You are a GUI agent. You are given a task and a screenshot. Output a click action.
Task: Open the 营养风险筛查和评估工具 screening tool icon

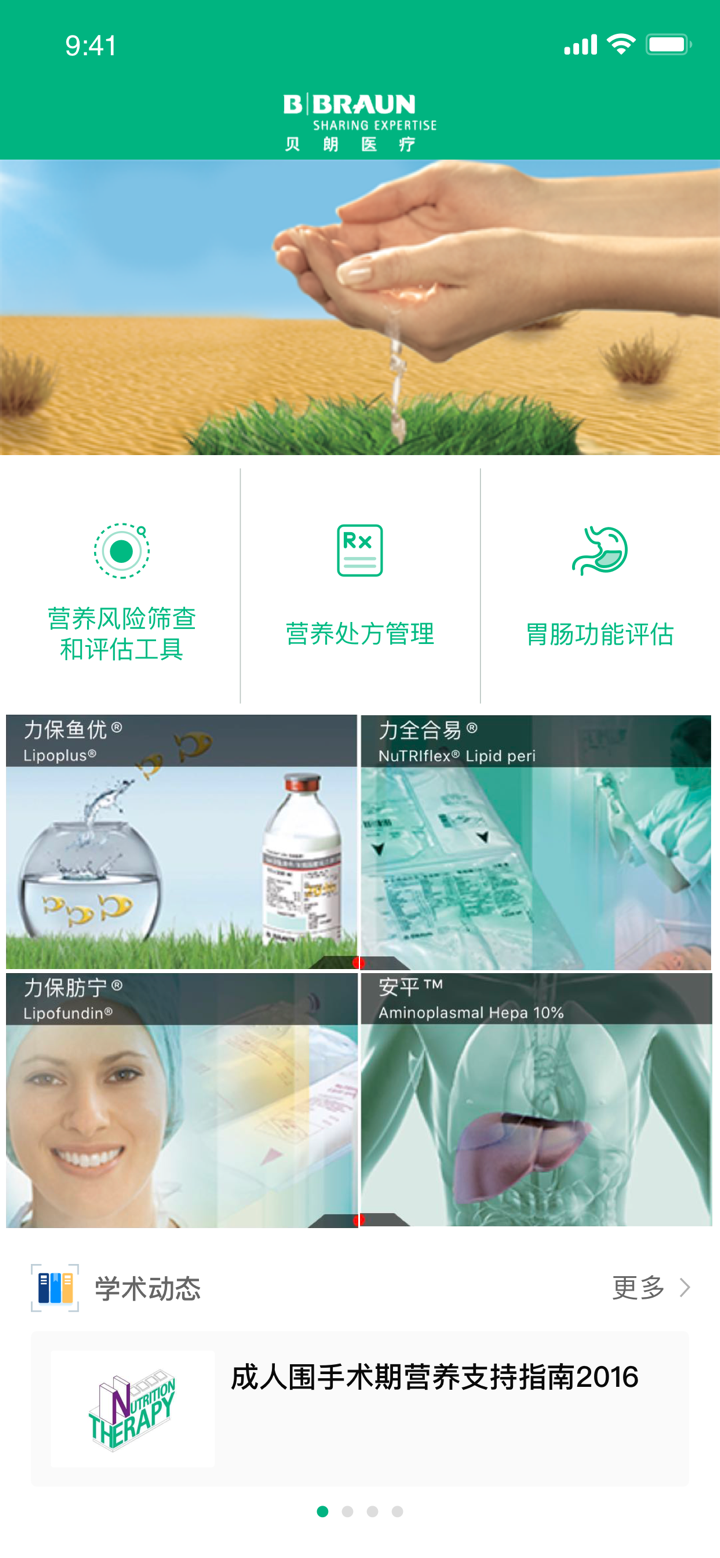(x=120, y=550)
